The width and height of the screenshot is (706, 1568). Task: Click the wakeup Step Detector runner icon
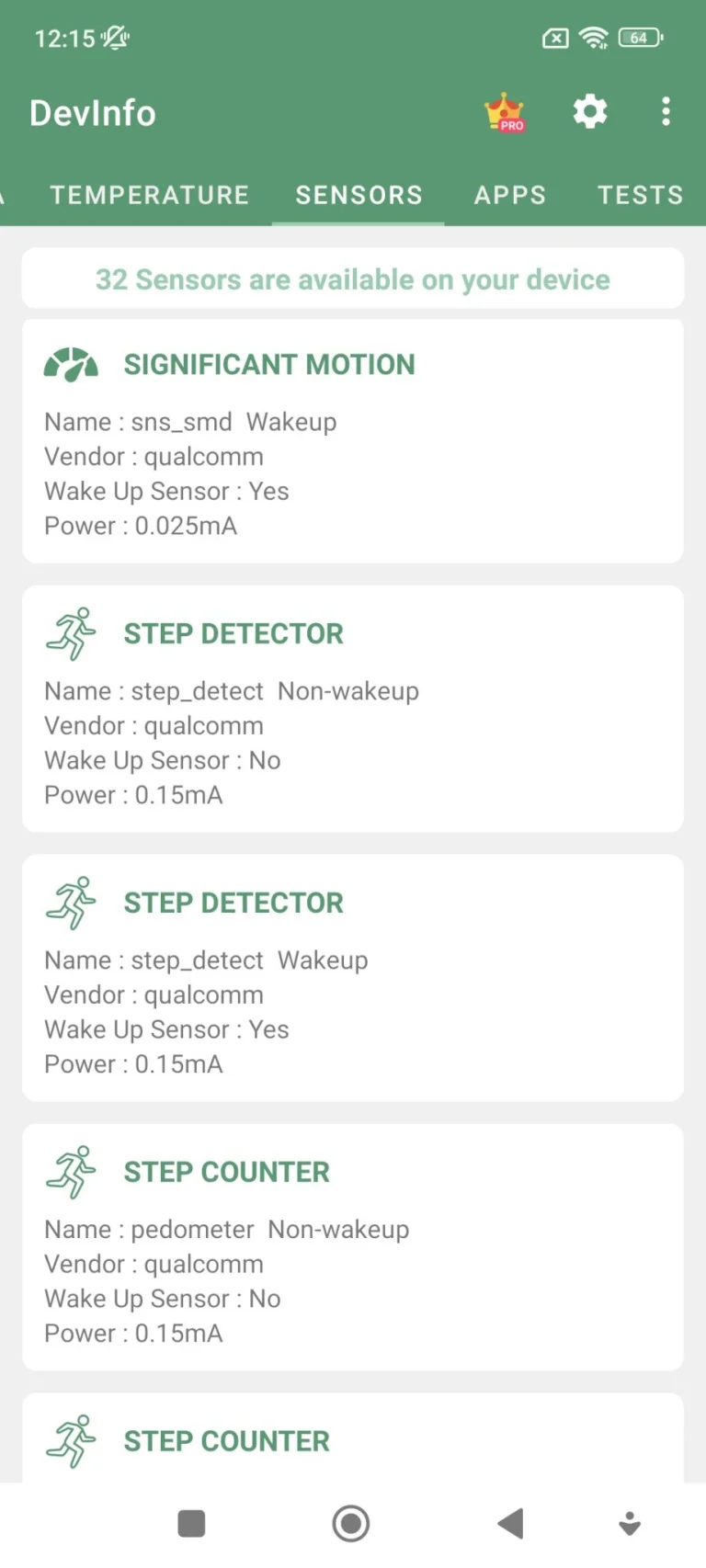click(71, 902)
